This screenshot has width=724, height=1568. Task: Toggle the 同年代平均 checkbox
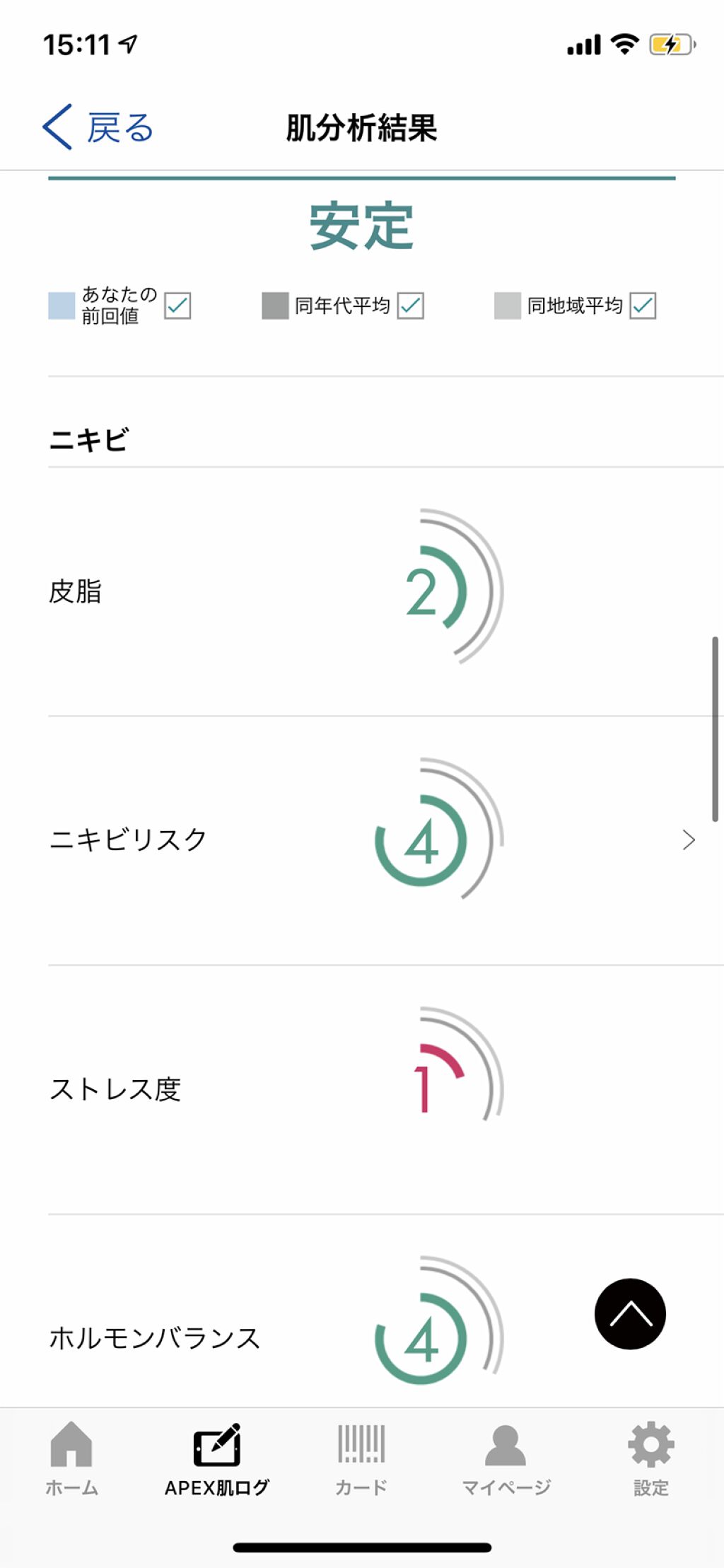coord(409,306)
